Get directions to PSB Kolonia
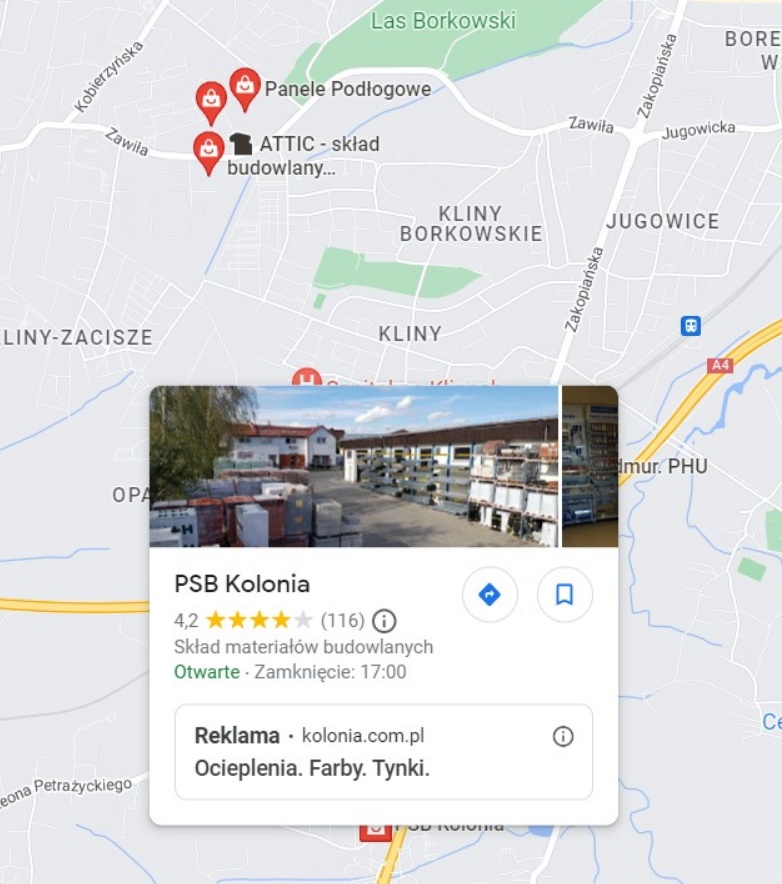The width and height of the screenshot is (782, 884). click(489, 595)
